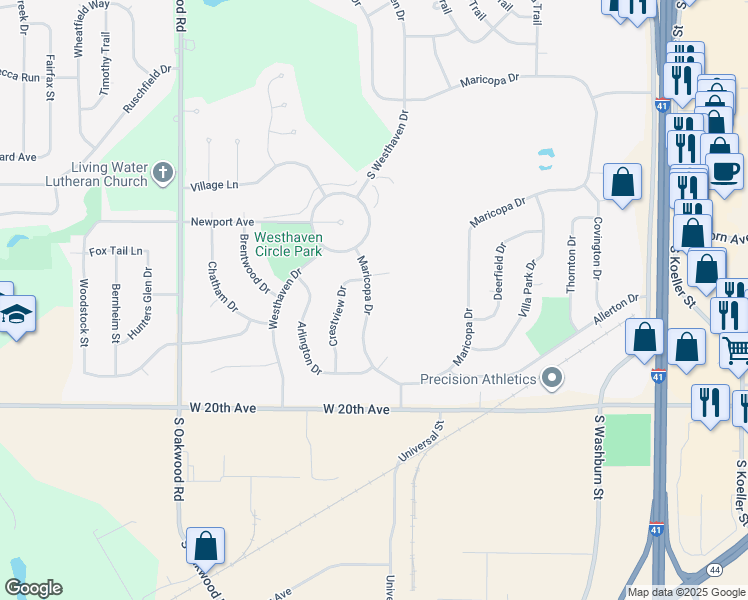Tap the coffee cup cafe marker
This screenshot has height=600, width=748.
pyautogui.click(x=725, y=175)
